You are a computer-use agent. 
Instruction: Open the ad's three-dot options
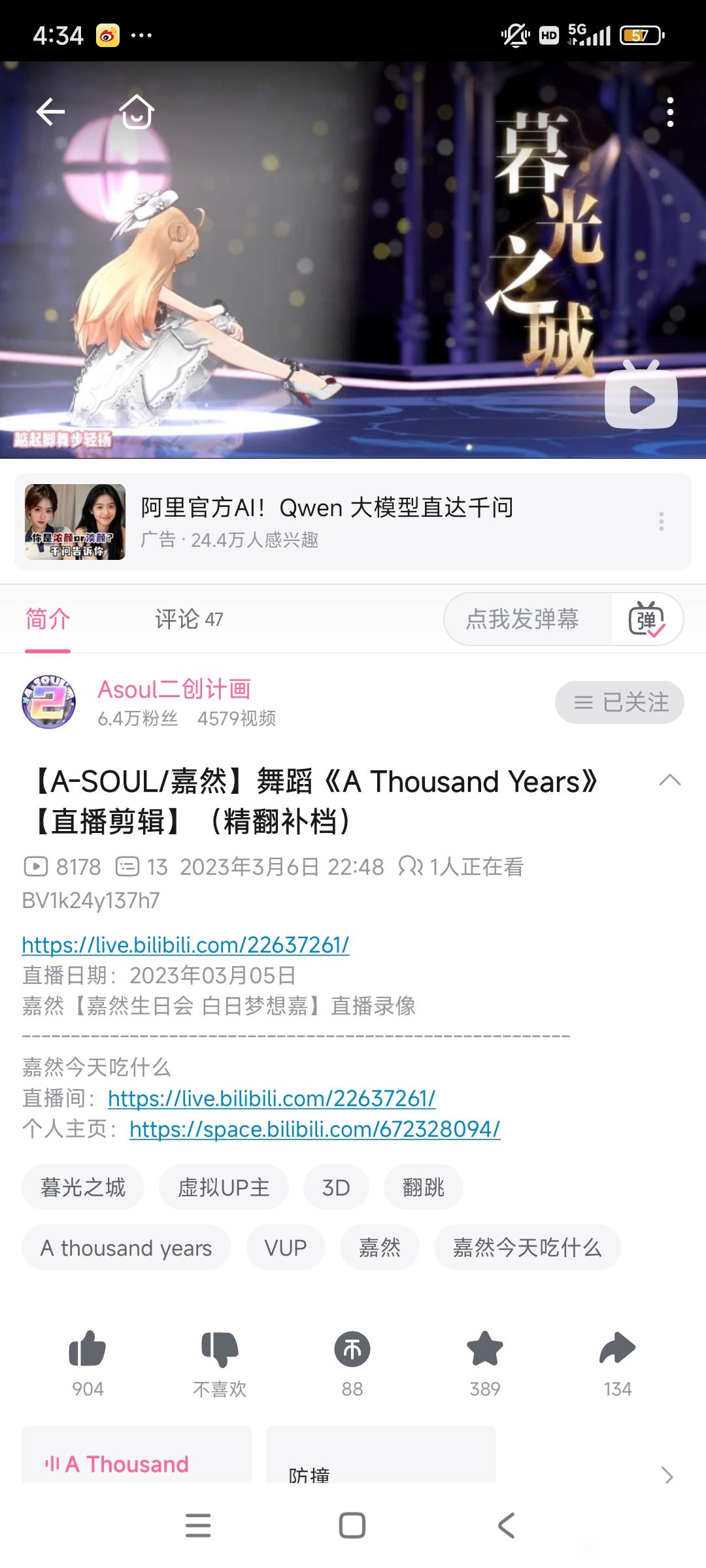coord(662,521)
